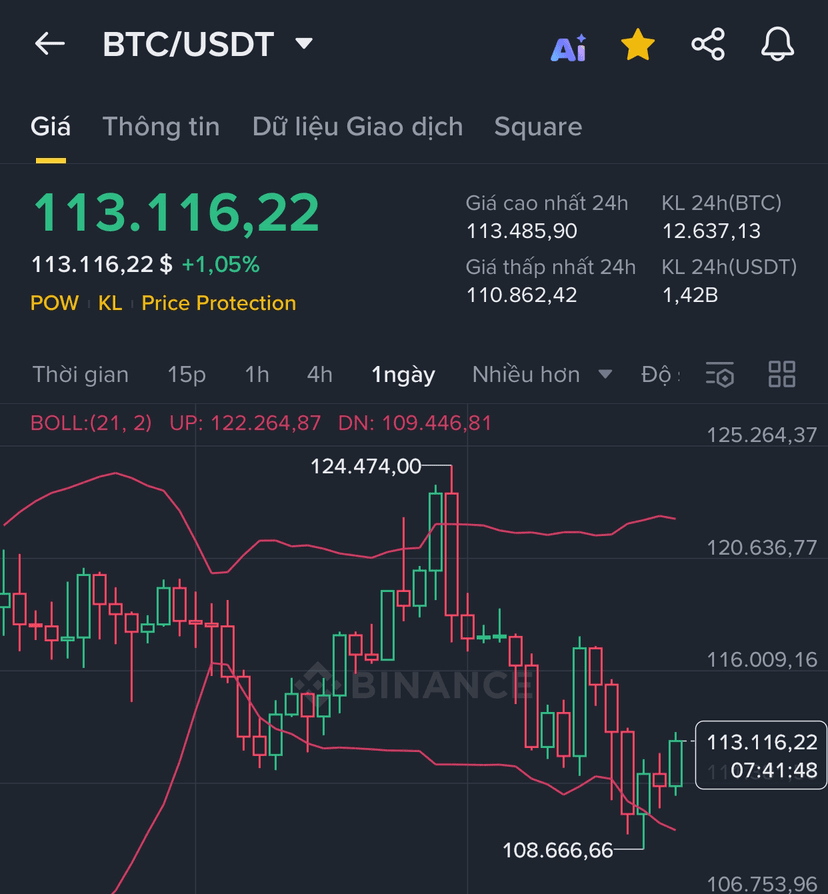
Task: Select the Giá tab
Action: [50, 127]
